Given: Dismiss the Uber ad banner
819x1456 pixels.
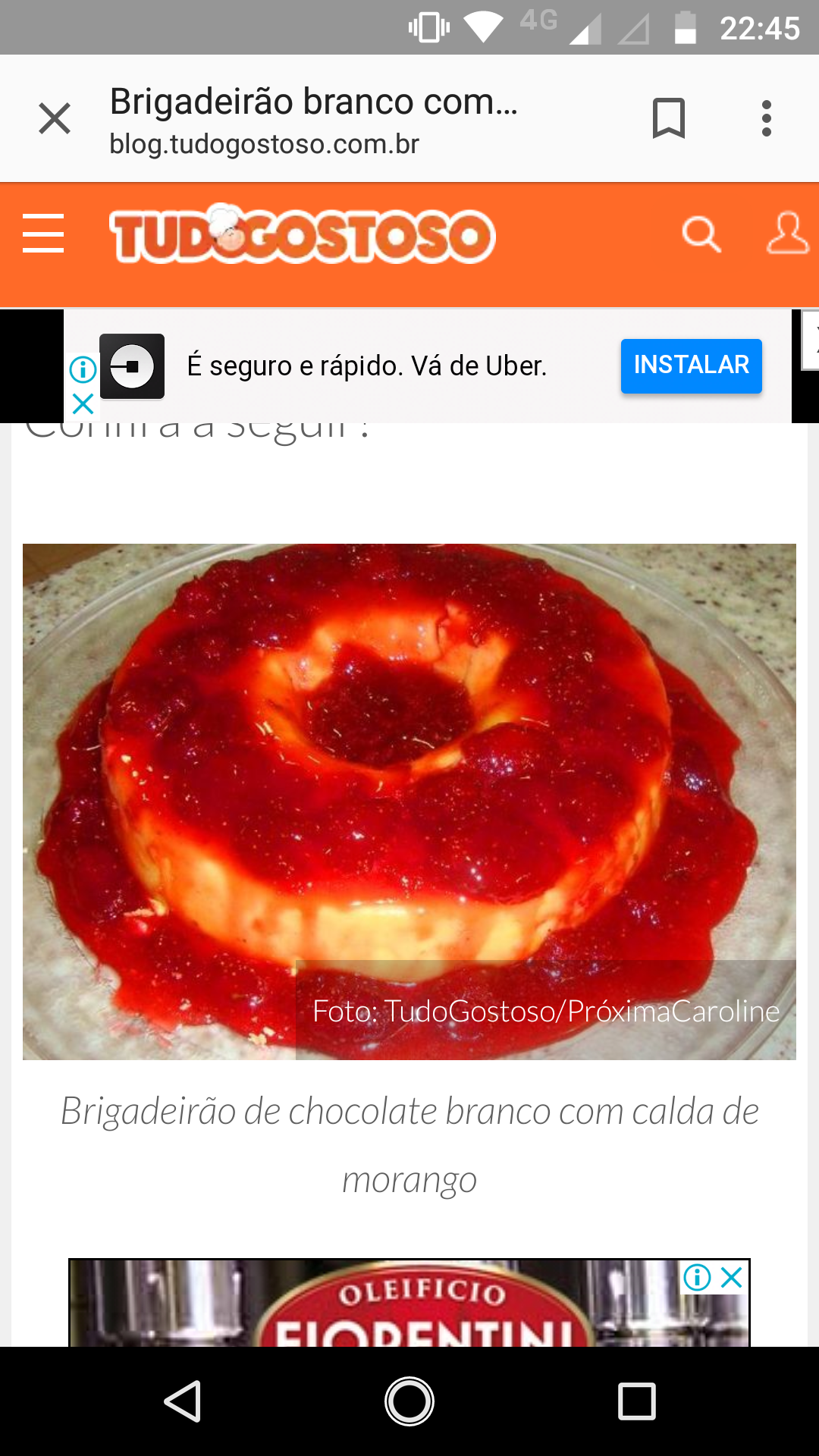Looking at the screenshot, I should (x=83, y=404).
